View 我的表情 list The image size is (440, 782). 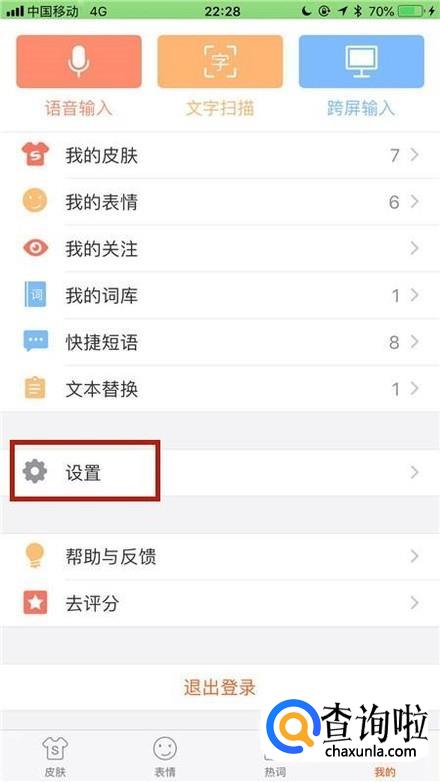tap(220, 202)
